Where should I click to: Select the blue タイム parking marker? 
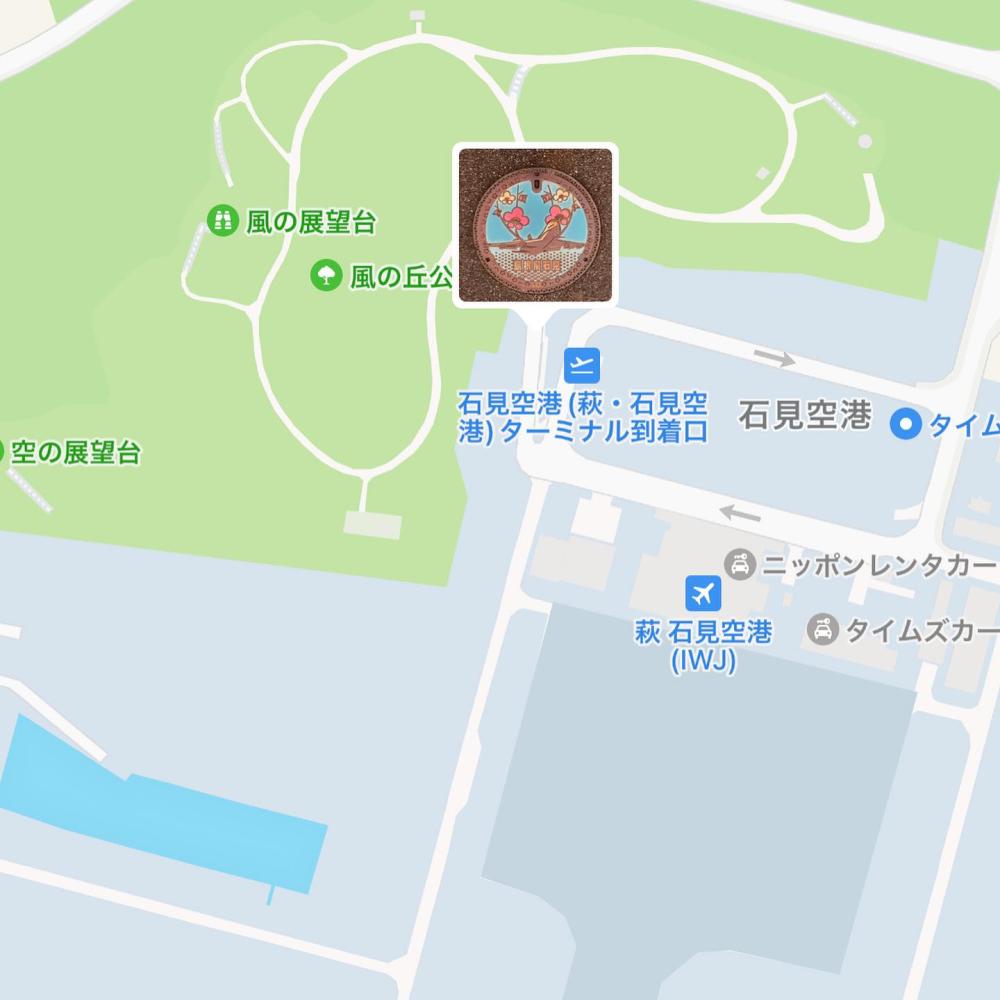(905, 424)
